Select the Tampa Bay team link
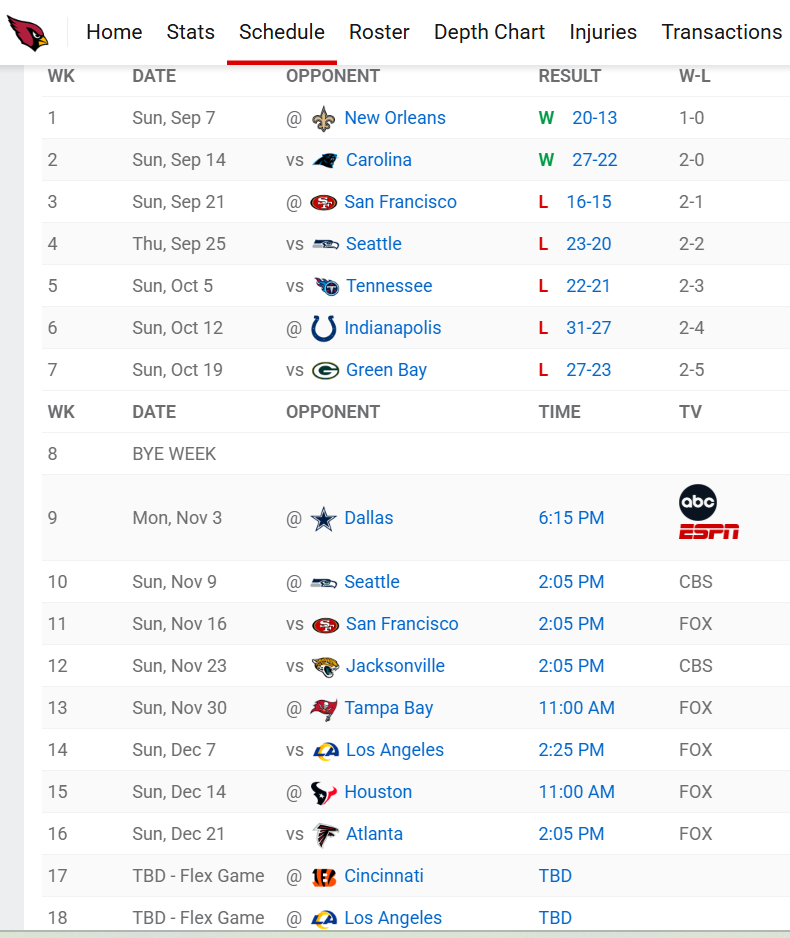Screen dimensions: 790x938 (388, 708)
